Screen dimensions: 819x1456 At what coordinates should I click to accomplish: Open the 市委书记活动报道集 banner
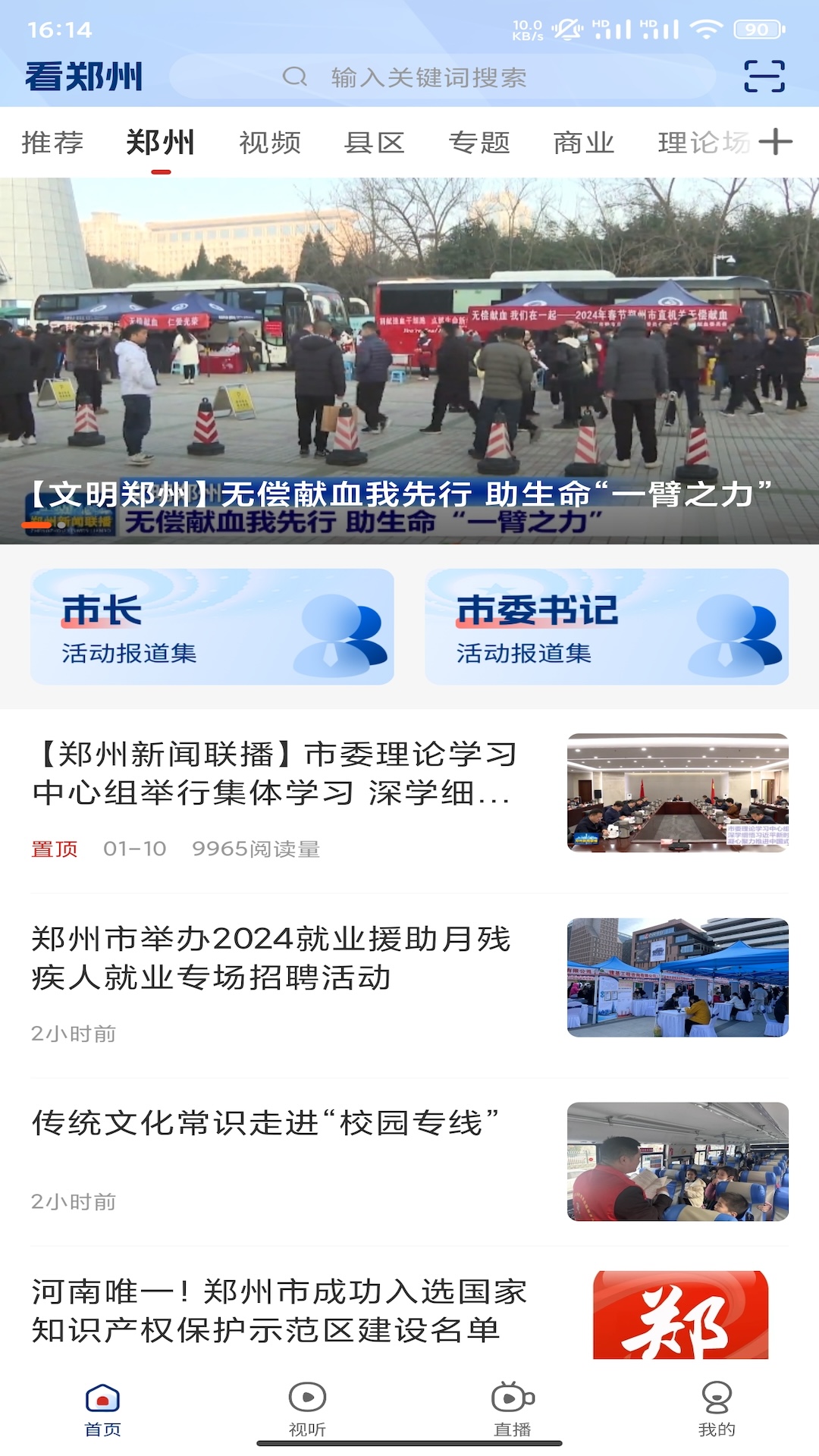tap(606, 626)
